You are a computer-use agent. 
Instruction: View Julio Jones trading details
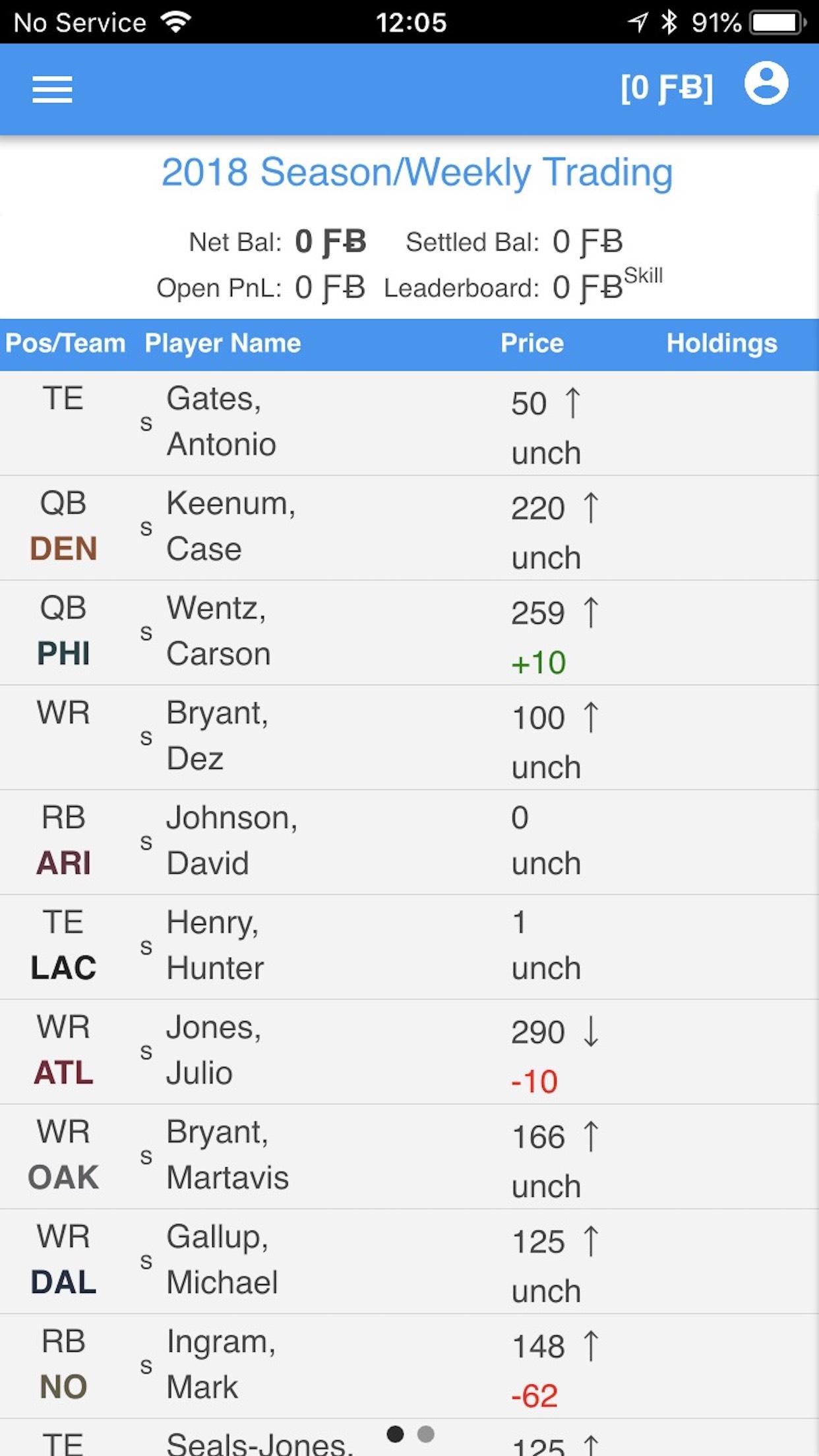[212, 1050]
